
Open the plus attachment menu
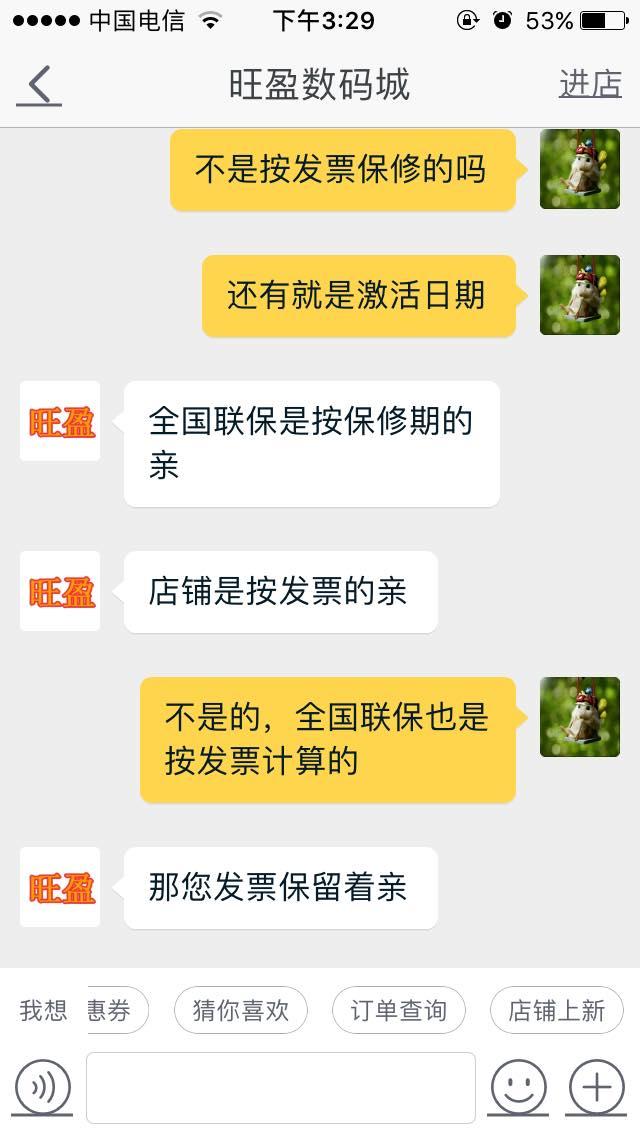597,1087
